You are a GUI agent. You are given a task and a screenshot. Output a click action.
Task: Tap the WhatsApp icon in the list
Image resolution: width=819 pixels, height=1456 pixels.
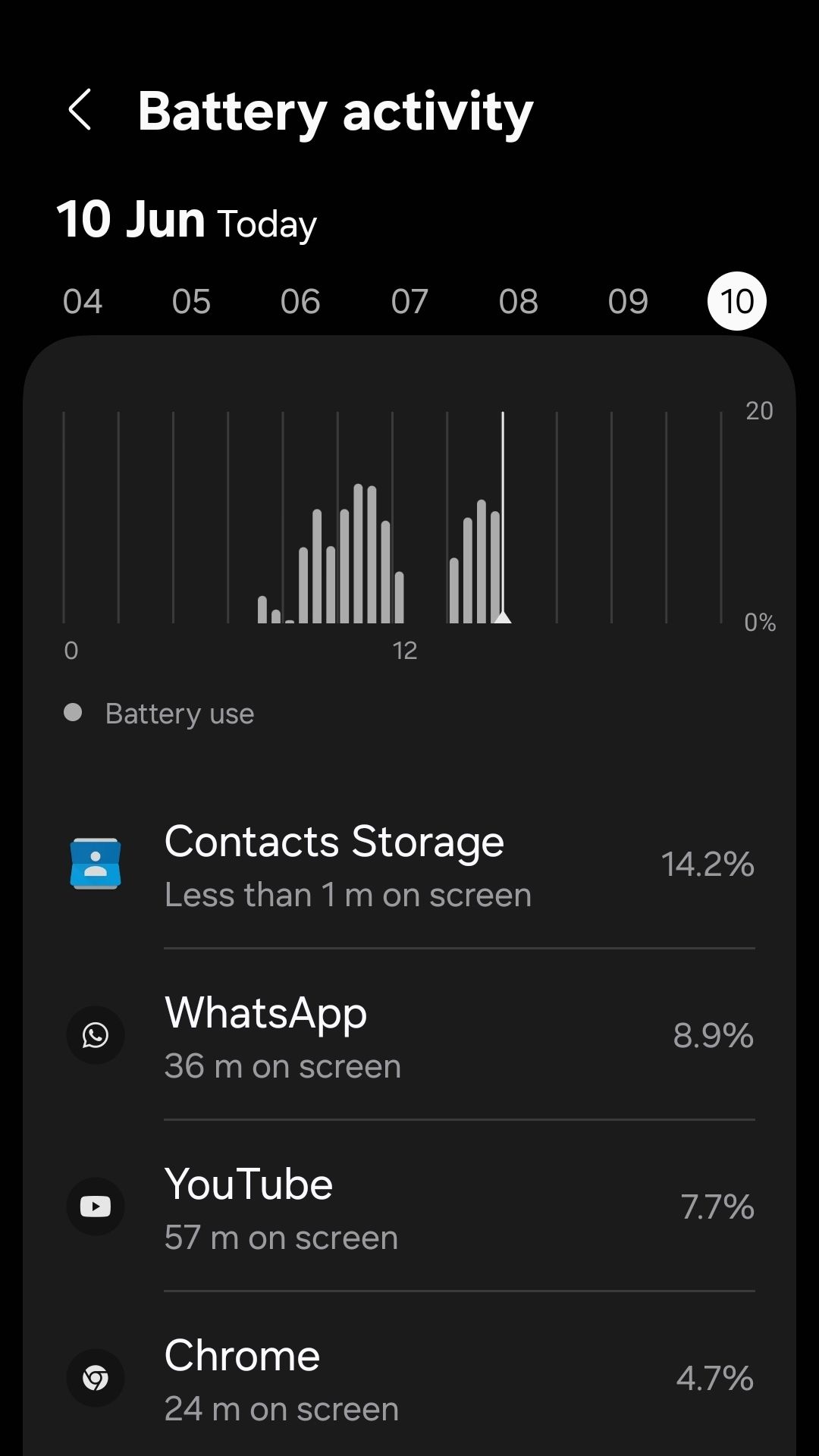96,1036
